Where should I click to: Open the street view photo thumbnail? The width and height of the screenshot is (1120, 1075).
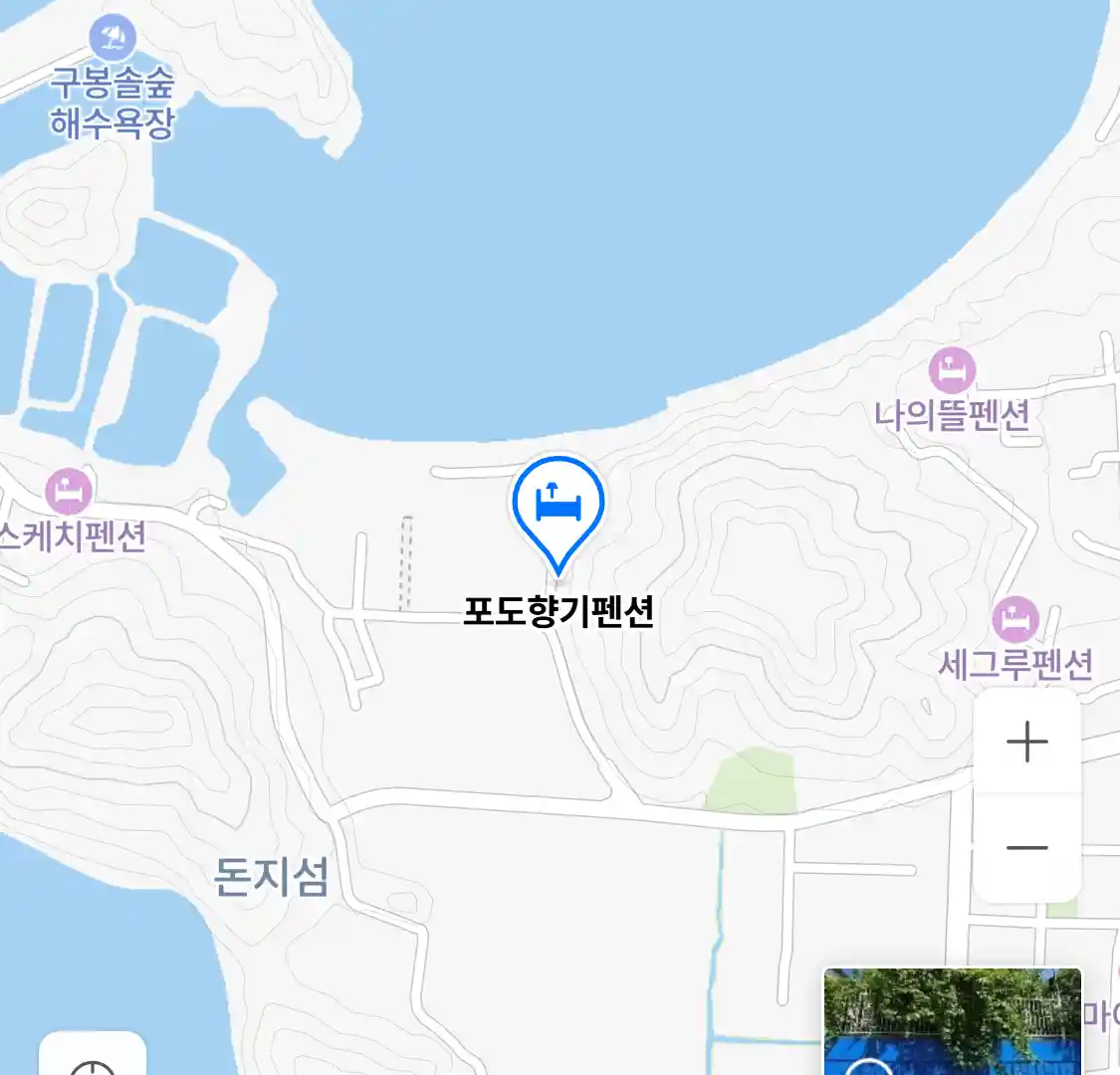click(952, 1021)
